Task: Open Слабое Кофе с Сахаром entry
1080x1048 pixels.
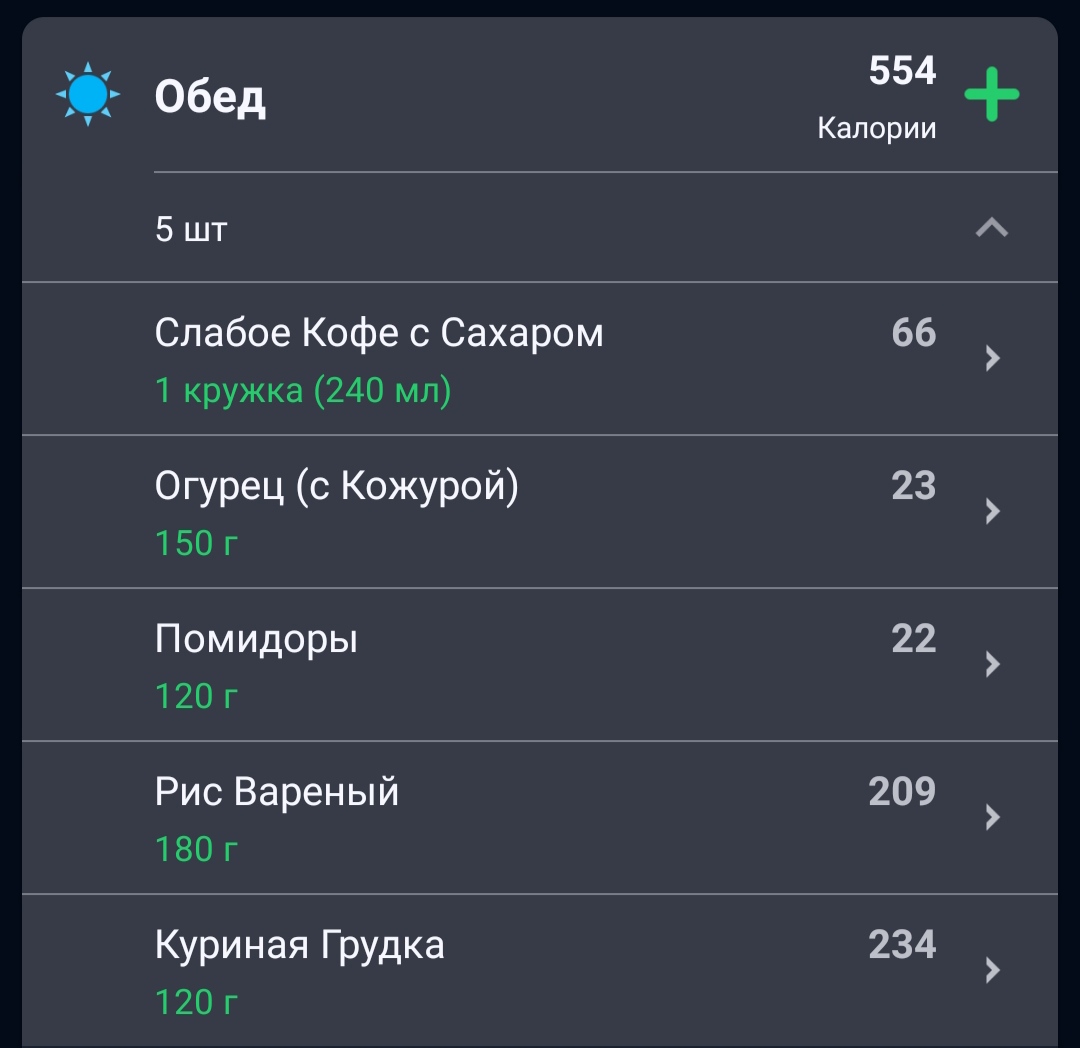Action: point(540,359)
